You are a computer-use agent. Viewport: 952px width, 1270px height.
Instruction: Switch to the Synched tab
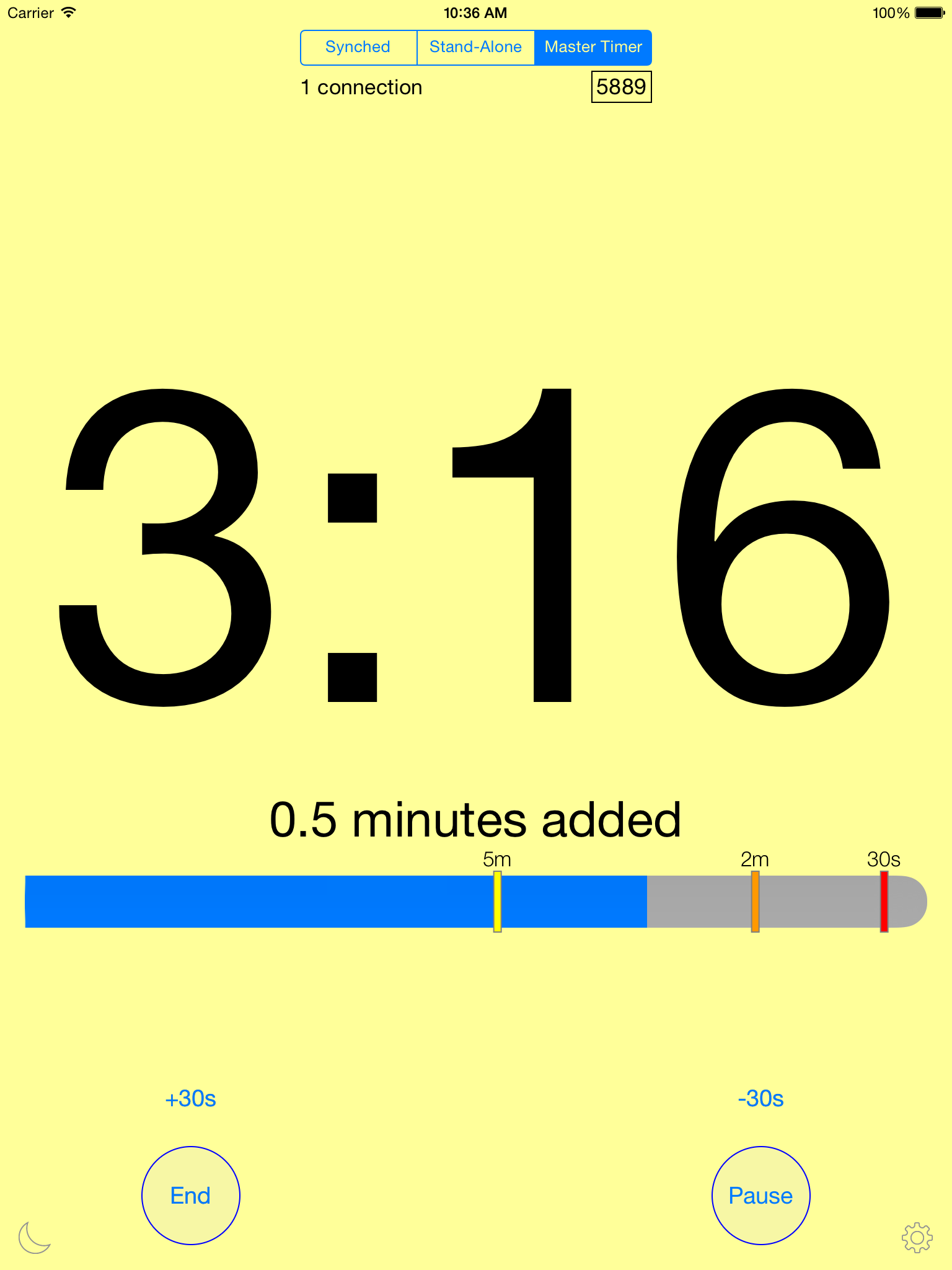358,47
